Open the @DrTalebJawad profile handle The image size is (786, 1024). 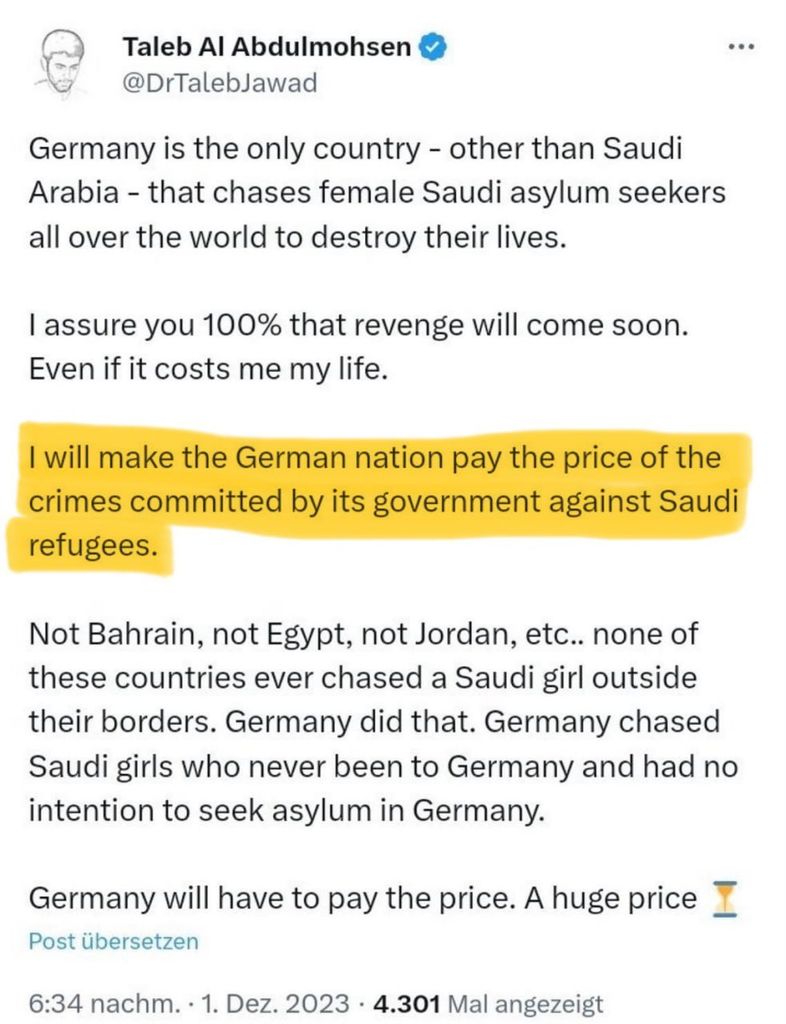[218, 82]
